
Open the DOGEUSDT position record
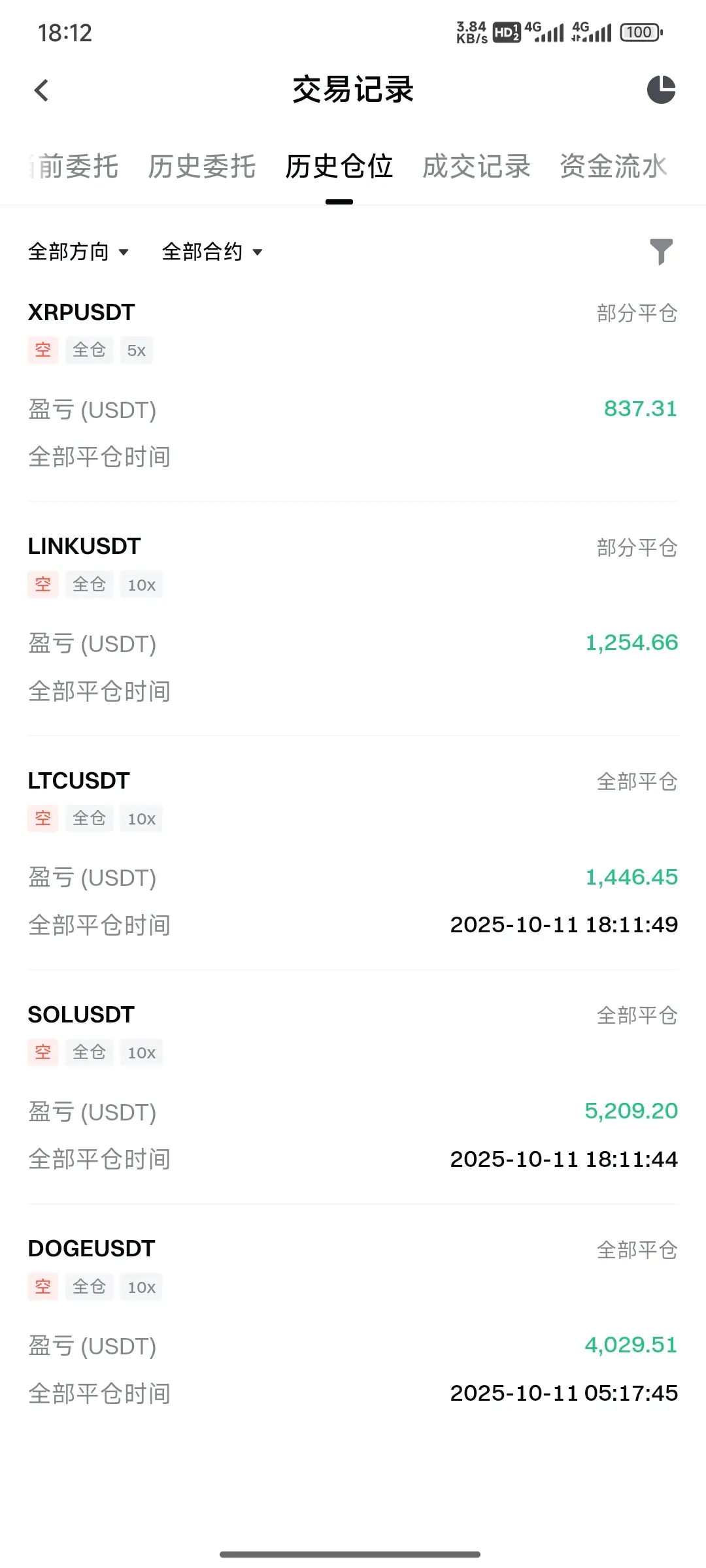coord(353,1321)
